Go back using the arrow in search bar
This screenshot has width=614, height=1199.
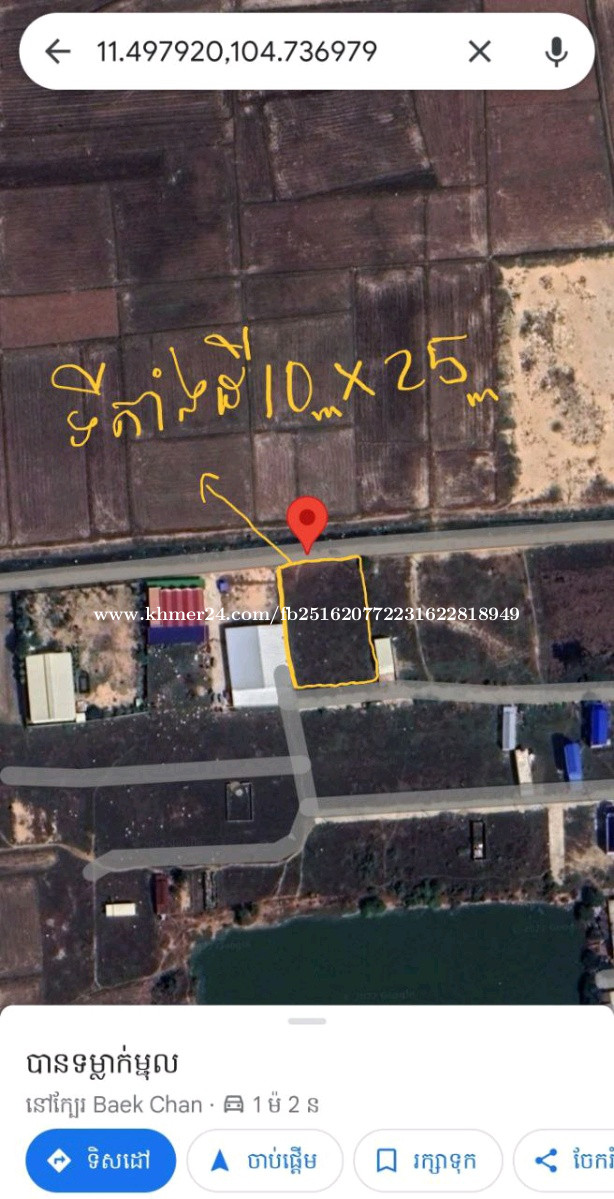tap(58, 51)
